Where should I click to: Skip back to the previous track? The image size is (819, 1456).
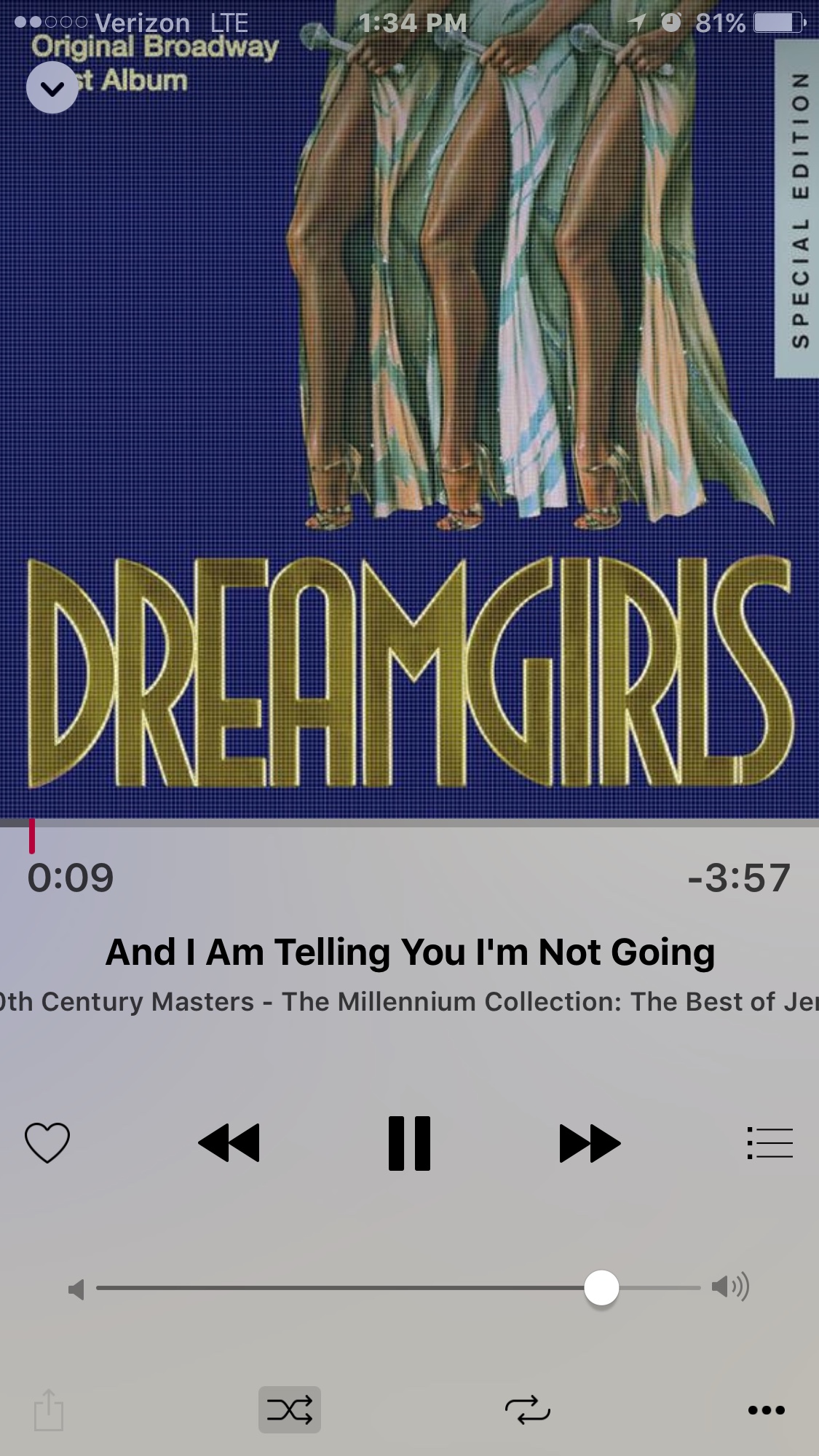(x=229, y=1142)
